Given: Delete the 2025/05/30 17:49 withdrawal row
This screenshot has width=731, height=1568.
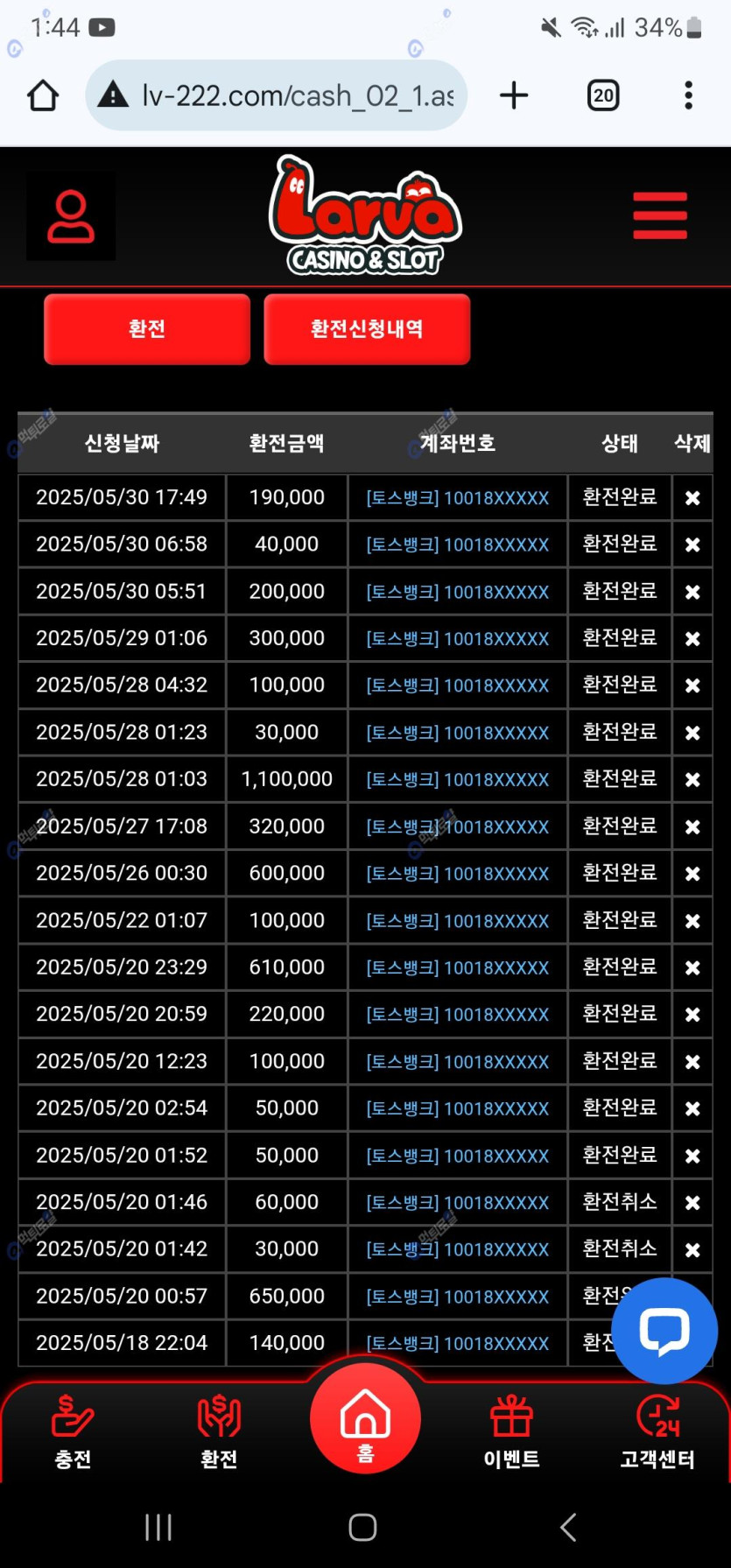Looking at the screenshot, I should (x=692, y=498).
